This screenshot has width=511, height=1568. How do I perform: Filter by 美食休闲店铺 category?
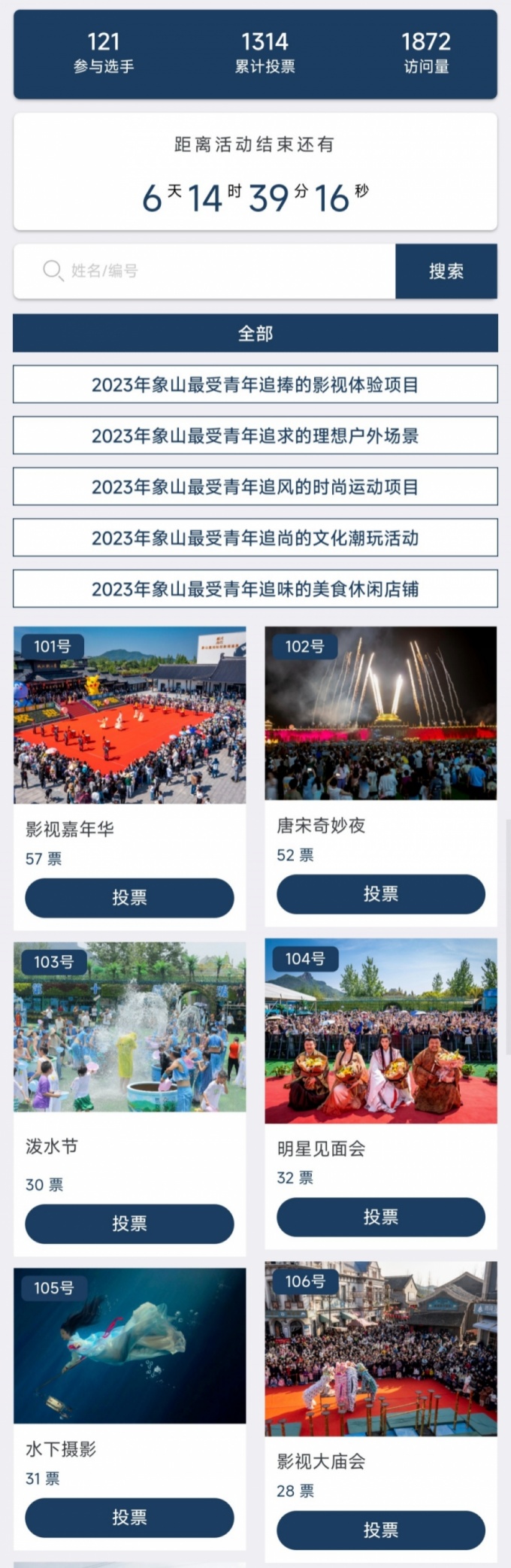(x=255, y=589)
